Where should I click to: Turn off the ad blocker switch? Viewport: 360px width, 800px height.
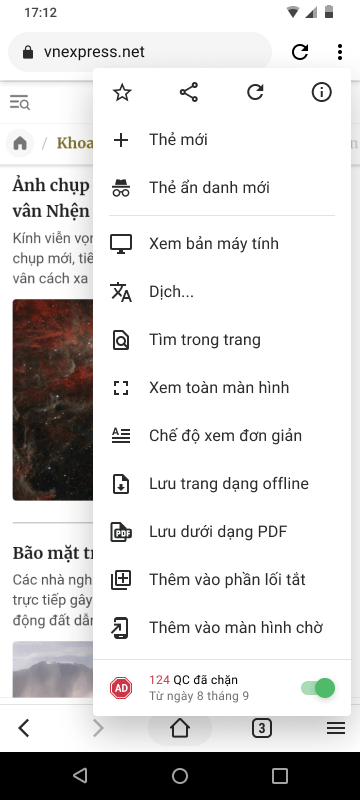(318, 688)
